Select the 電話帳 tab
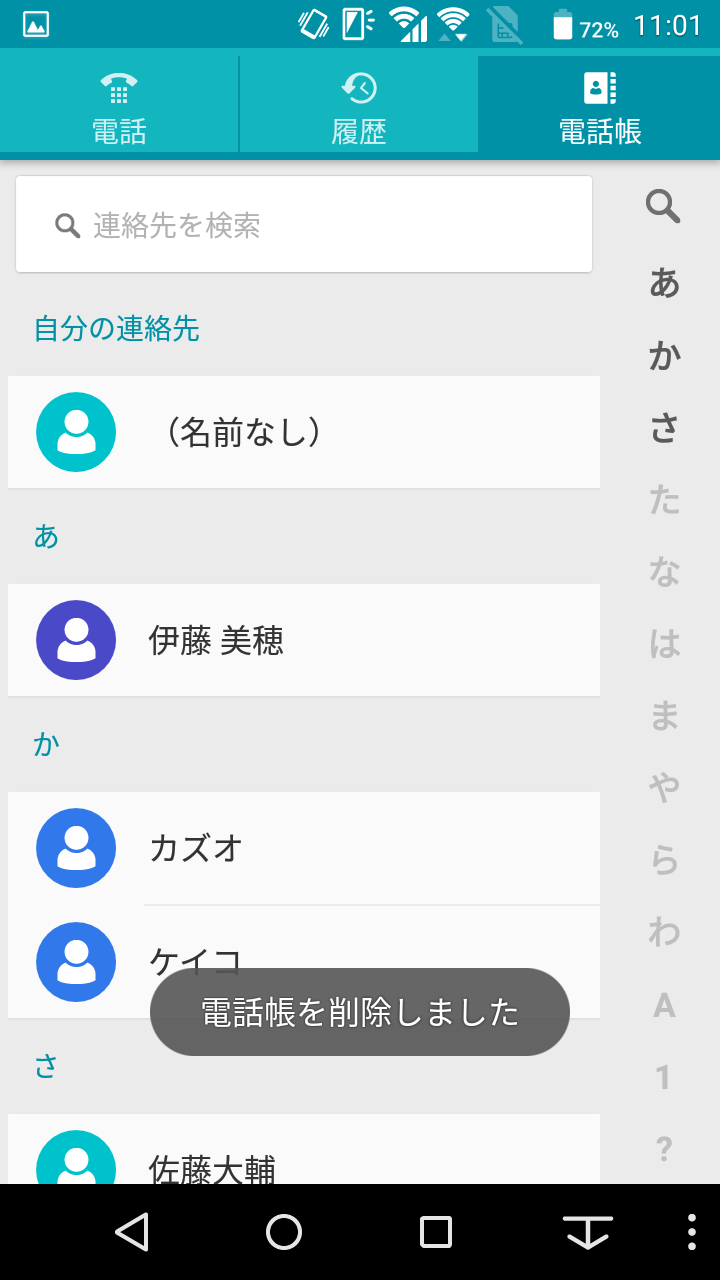720x1280 pixels. tap(599, 105)
